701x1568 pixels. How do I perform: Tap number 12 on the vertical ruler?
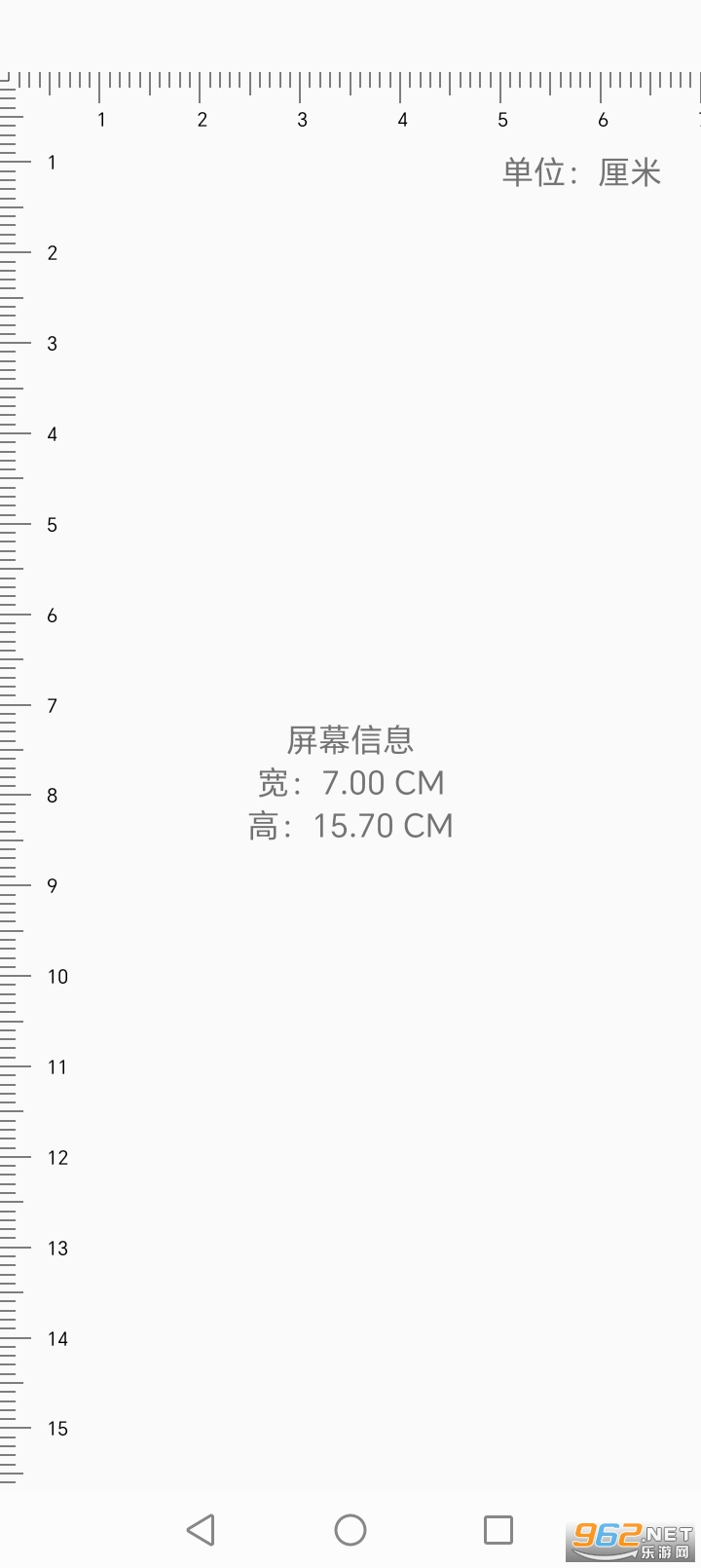tap(56, 1157)
